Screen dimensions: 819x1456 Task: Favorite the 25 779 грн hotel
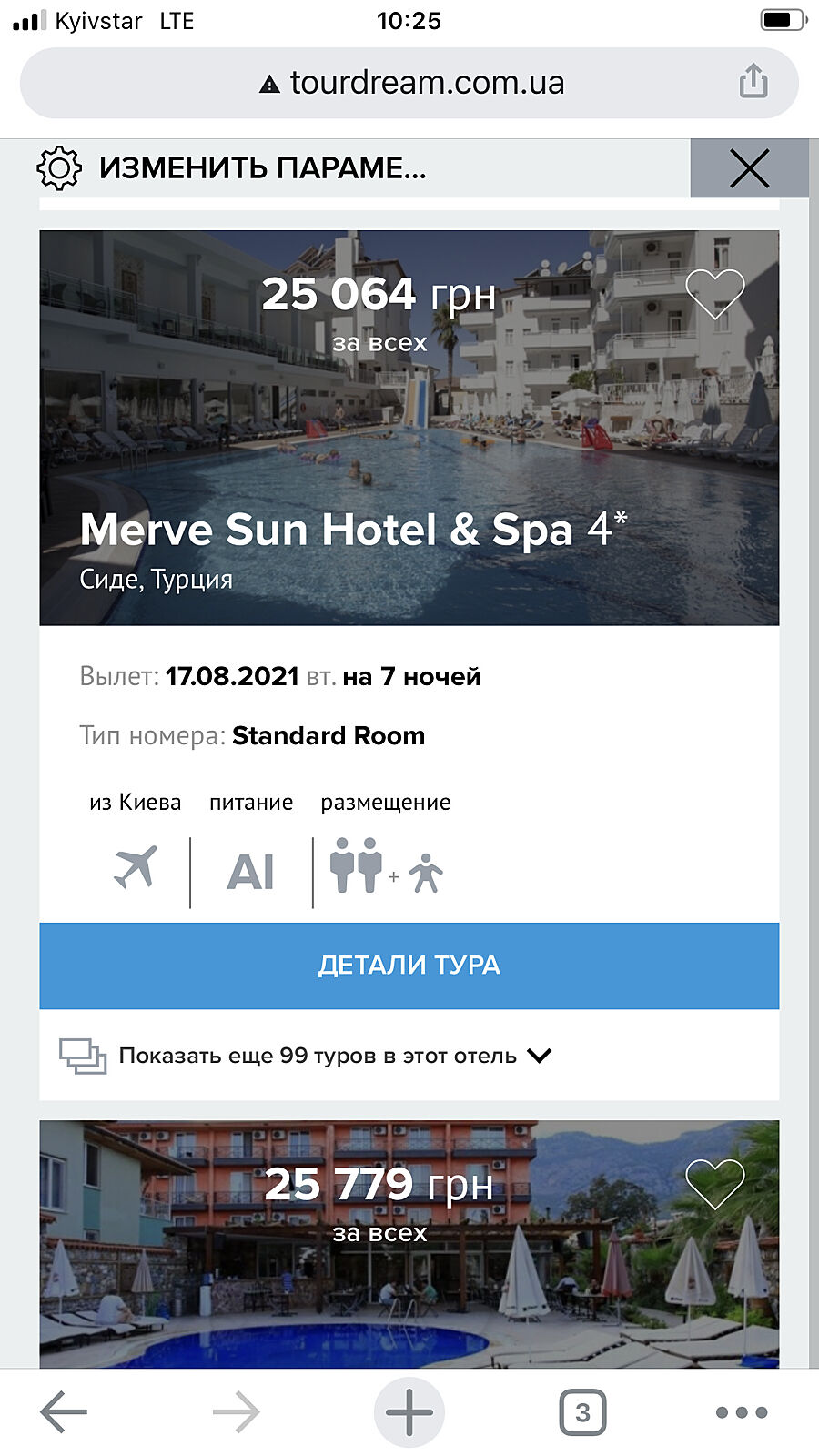[714, 1183]
